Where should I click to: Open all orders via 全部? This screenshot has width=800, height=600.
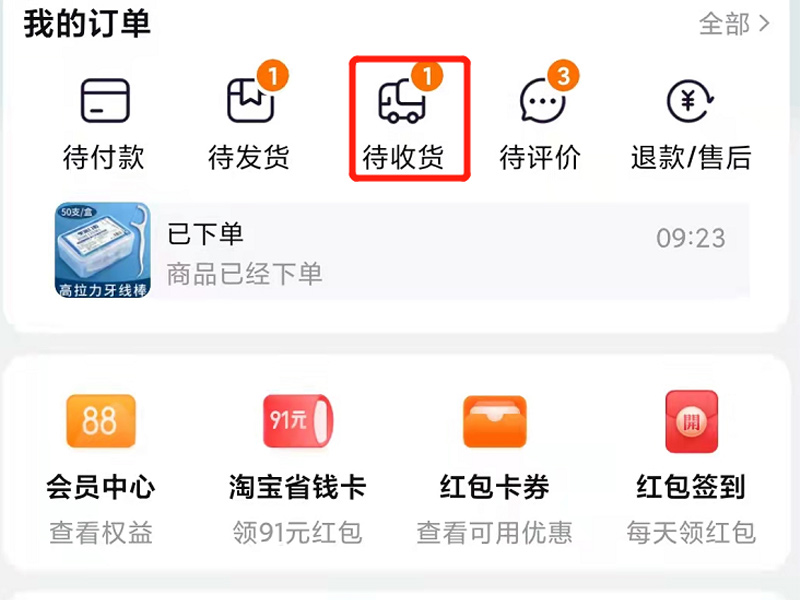735,24
